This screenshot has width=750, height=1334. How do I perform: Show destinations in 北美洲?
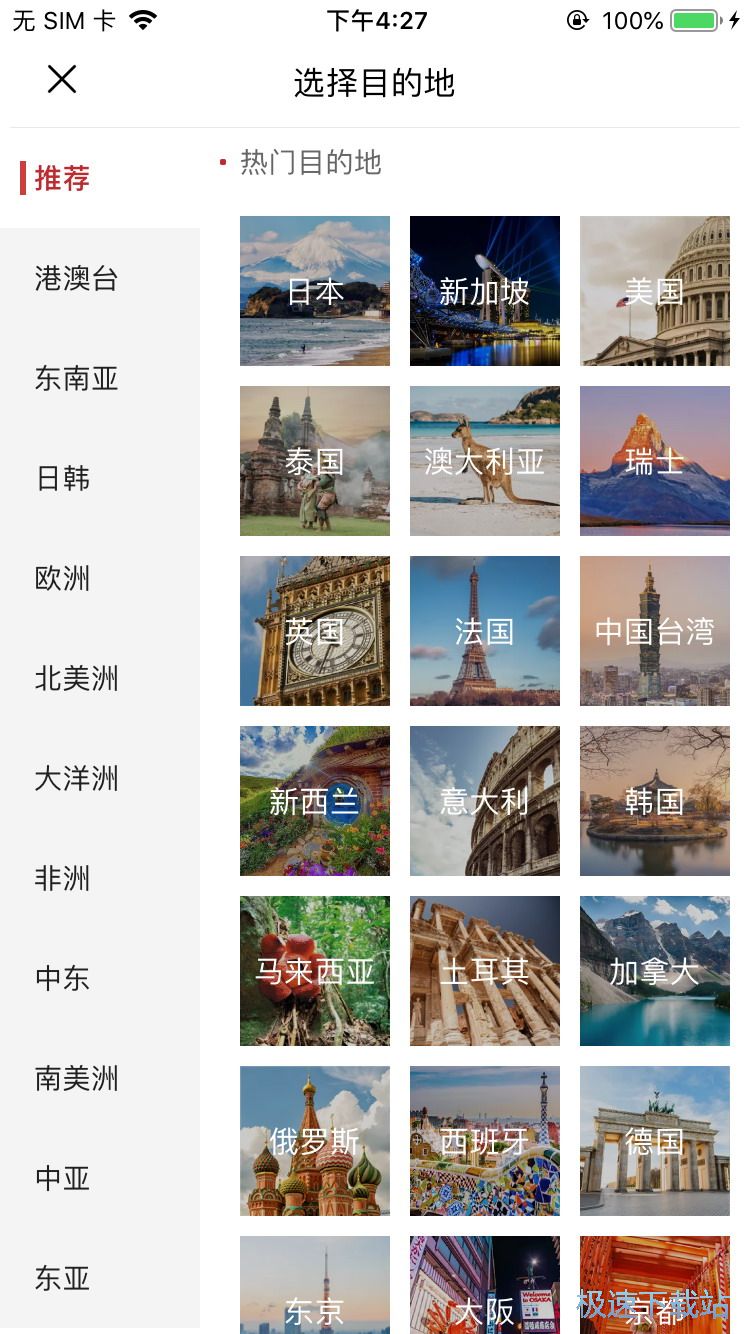click(x=77, y=678)
